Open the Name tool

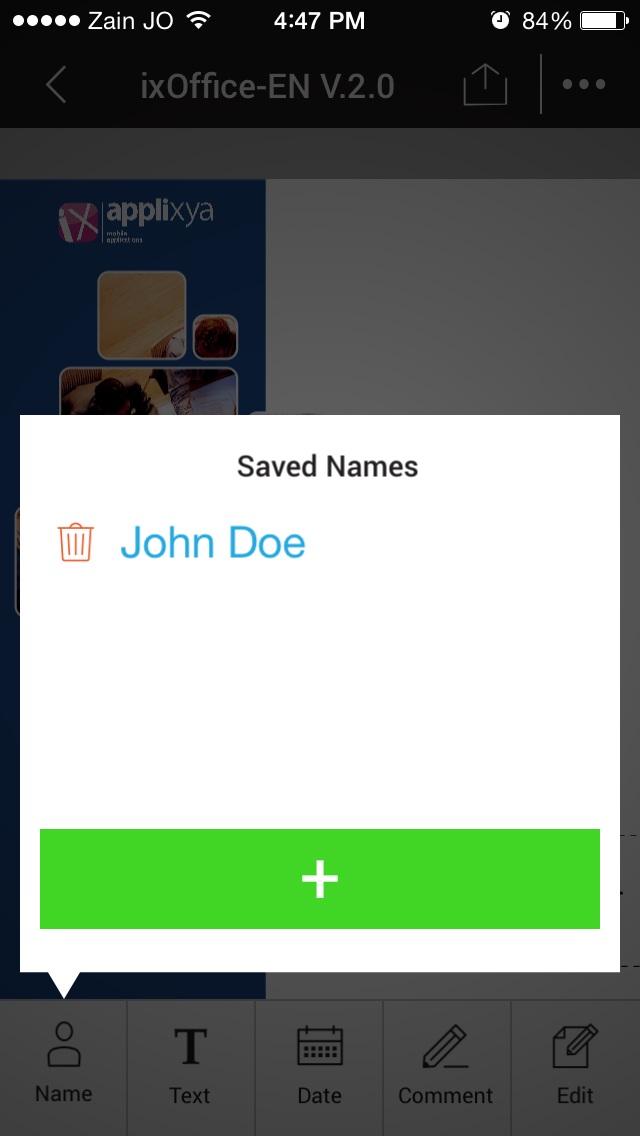(64, 1065)
